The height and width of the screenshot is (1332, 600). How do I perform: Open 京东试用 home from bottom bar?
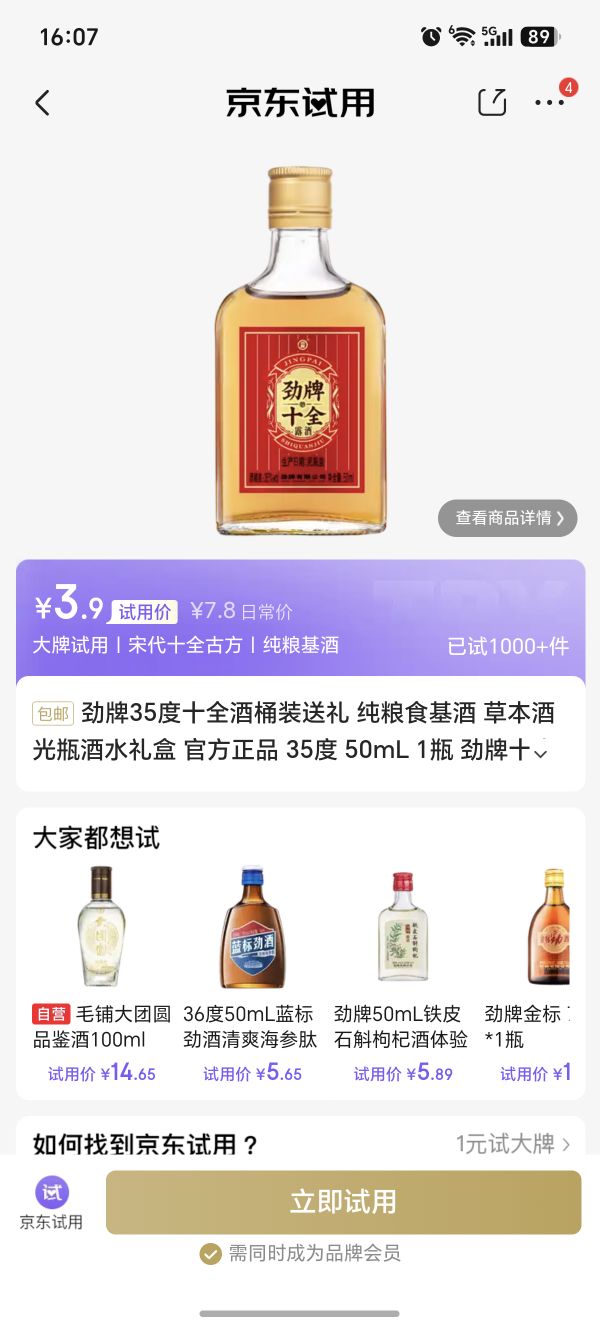point(51,1203)
